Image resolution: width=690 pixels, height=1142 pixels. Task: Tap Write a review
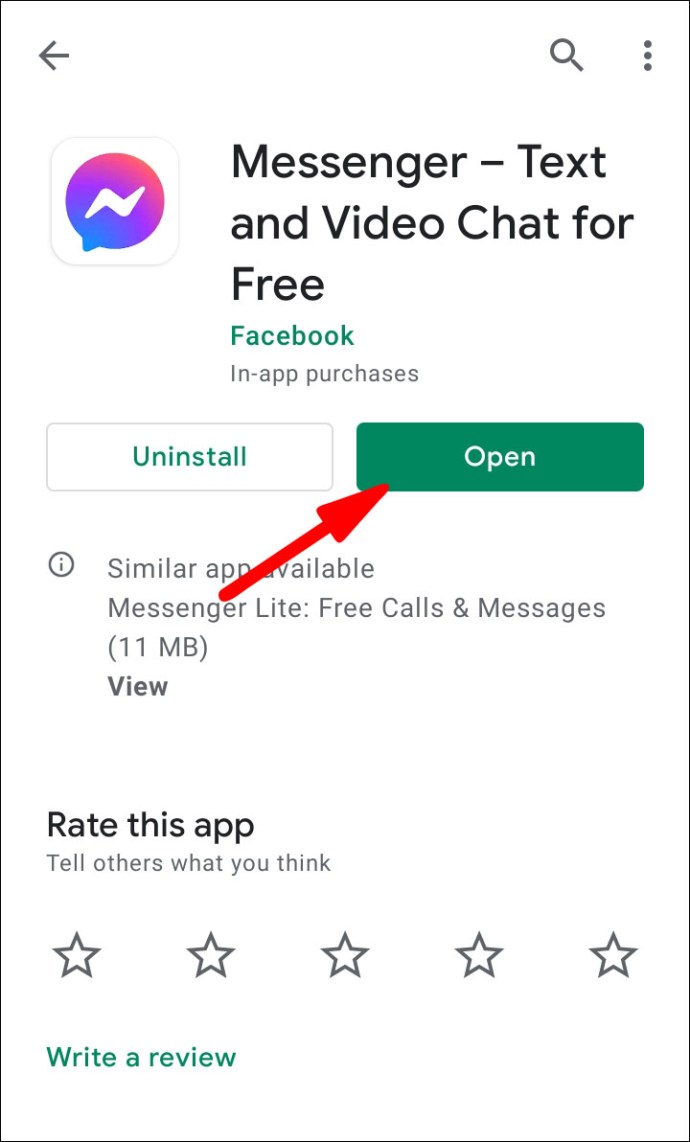141,1057
